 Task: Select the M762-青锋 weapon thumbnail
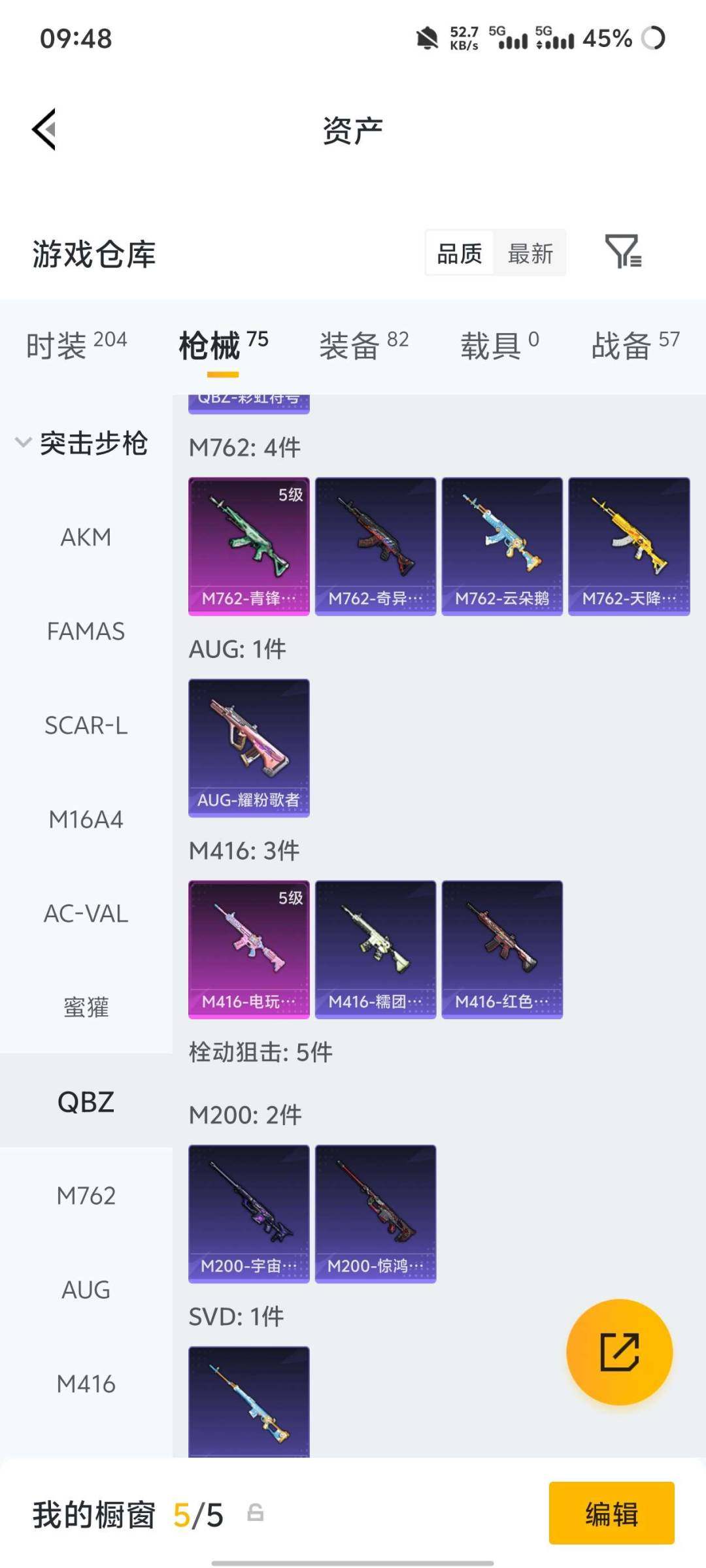click(x=248, y=546)
